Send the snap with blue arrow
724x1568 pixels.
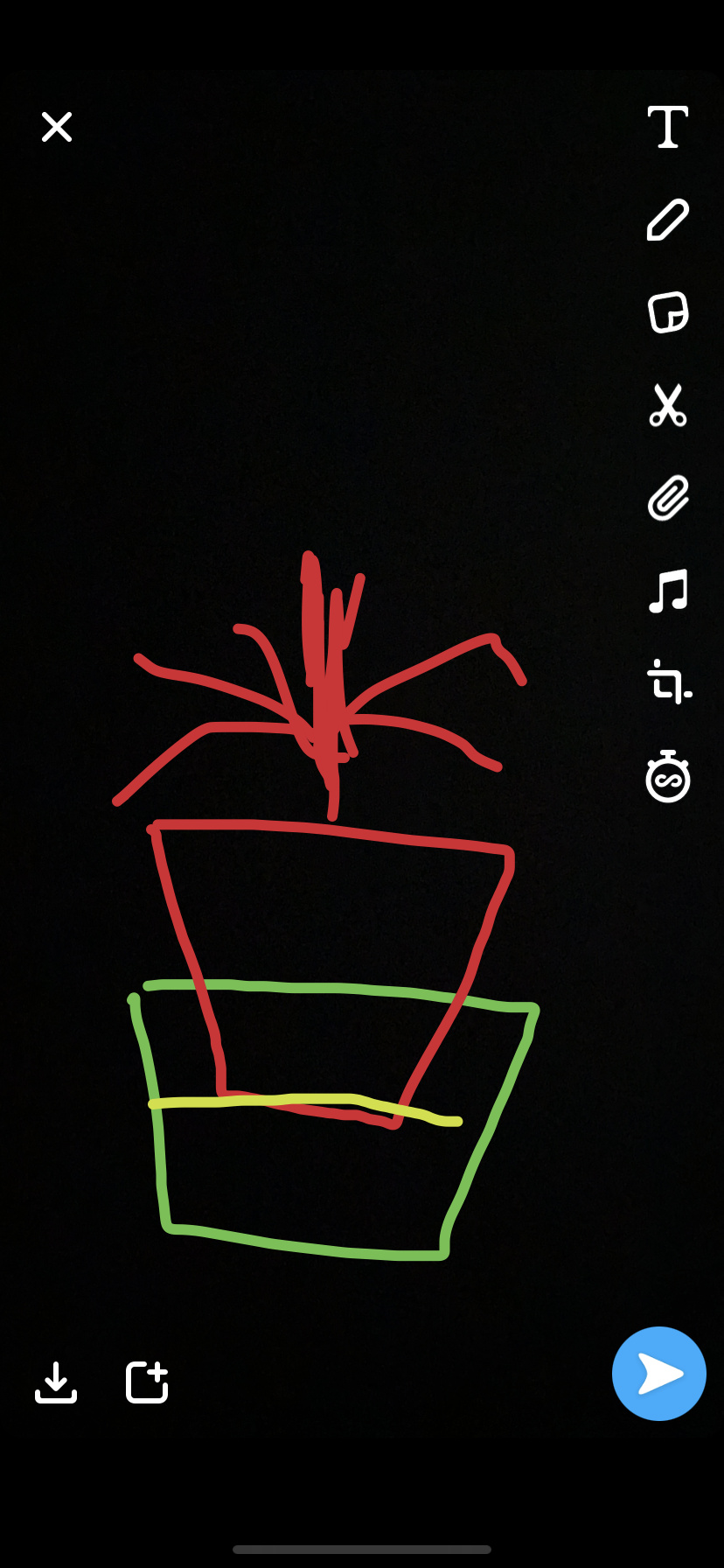pyautogui.click(x=659, y=1374)
